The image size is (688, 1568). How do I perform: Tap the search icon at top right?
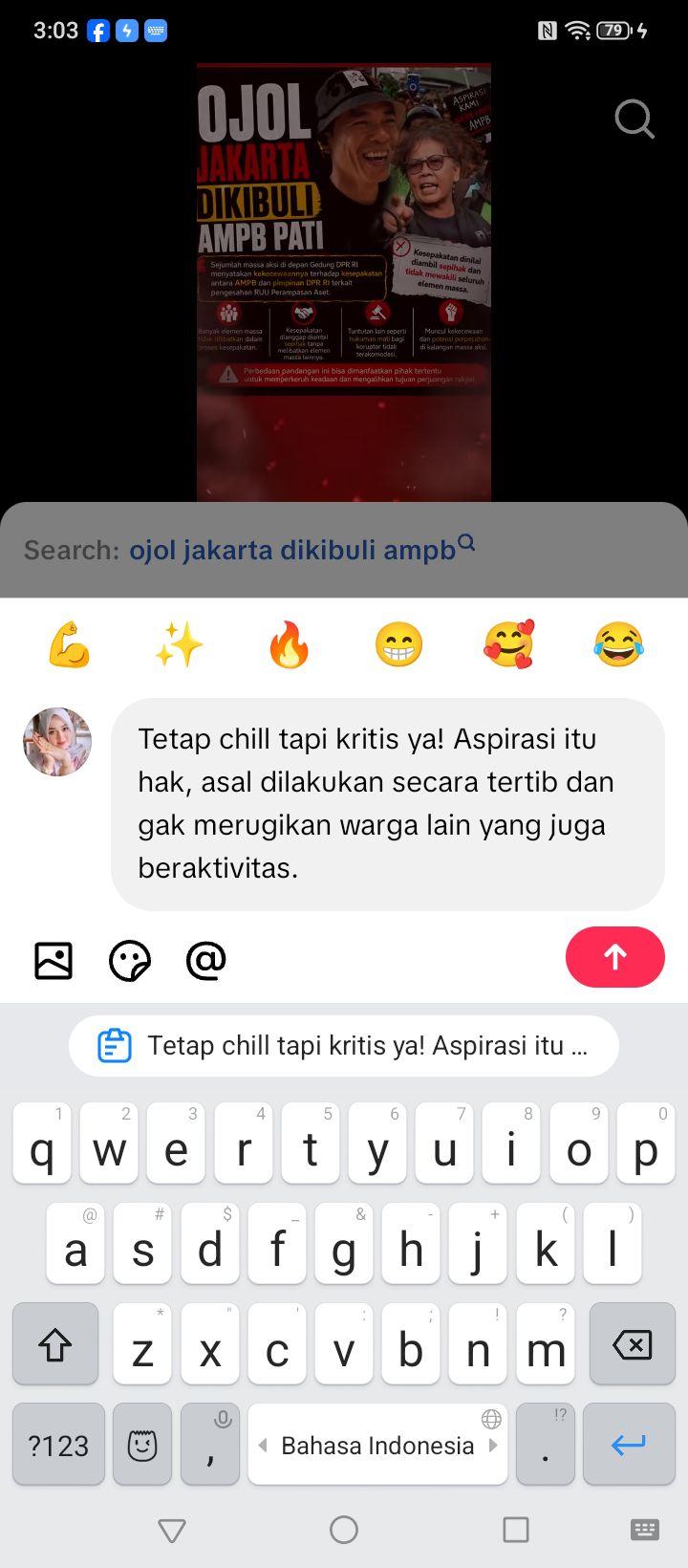pyautogui.click(x=634, y=120)
